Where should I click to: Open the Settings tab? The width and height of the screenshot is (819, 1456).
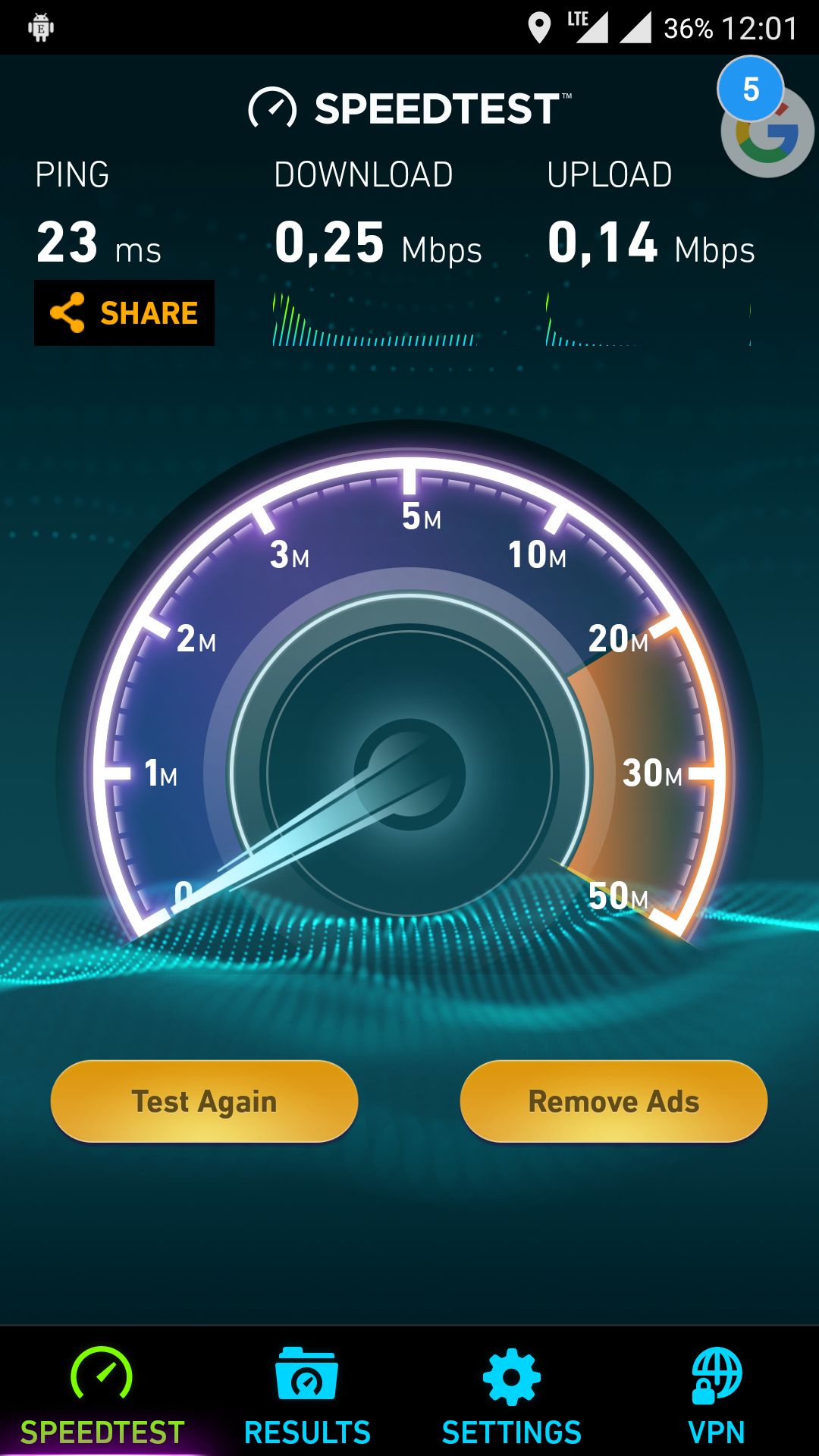(512, 1395)
